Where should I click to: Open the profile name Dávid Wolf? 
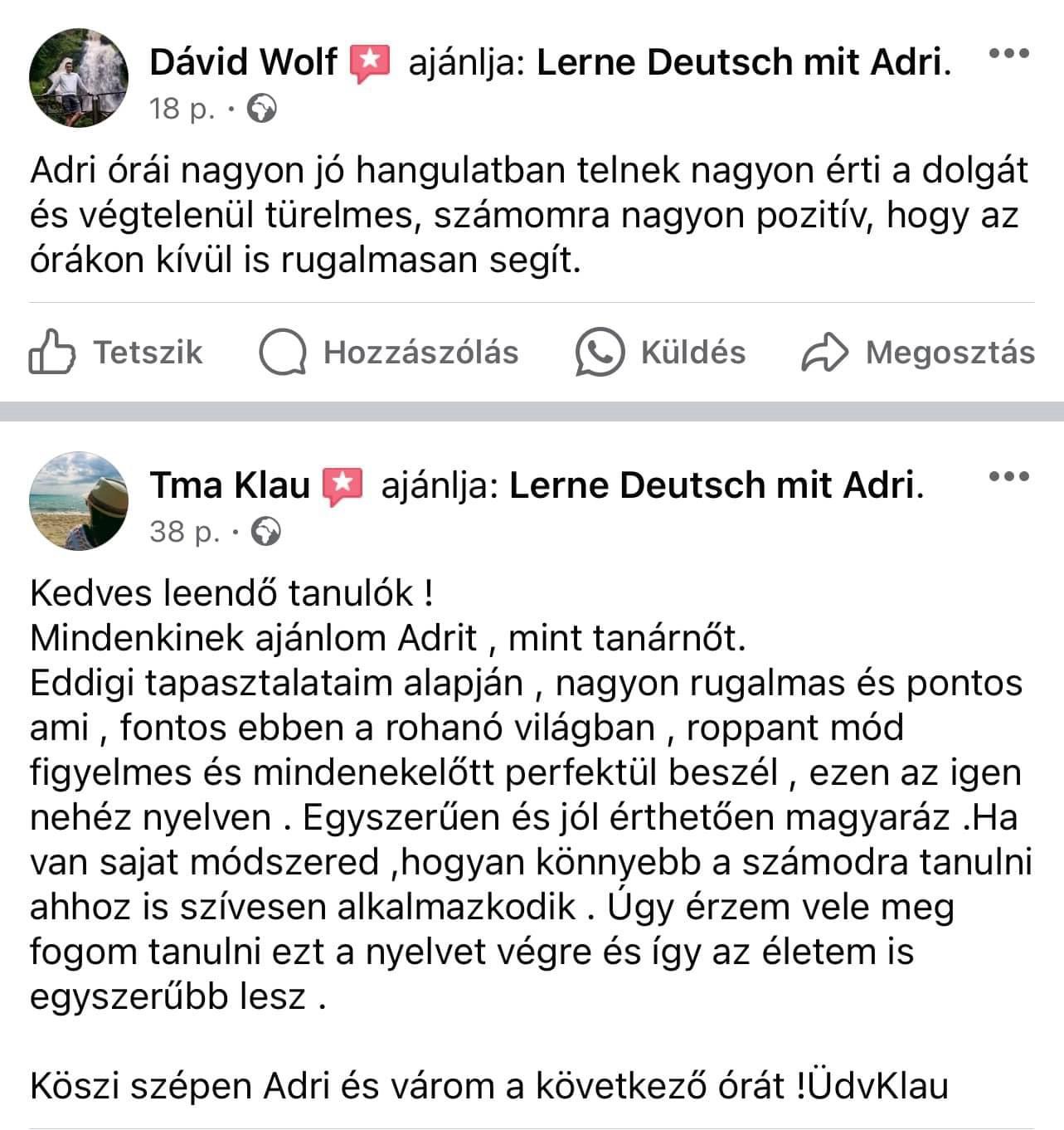click(x=244, y=62)
